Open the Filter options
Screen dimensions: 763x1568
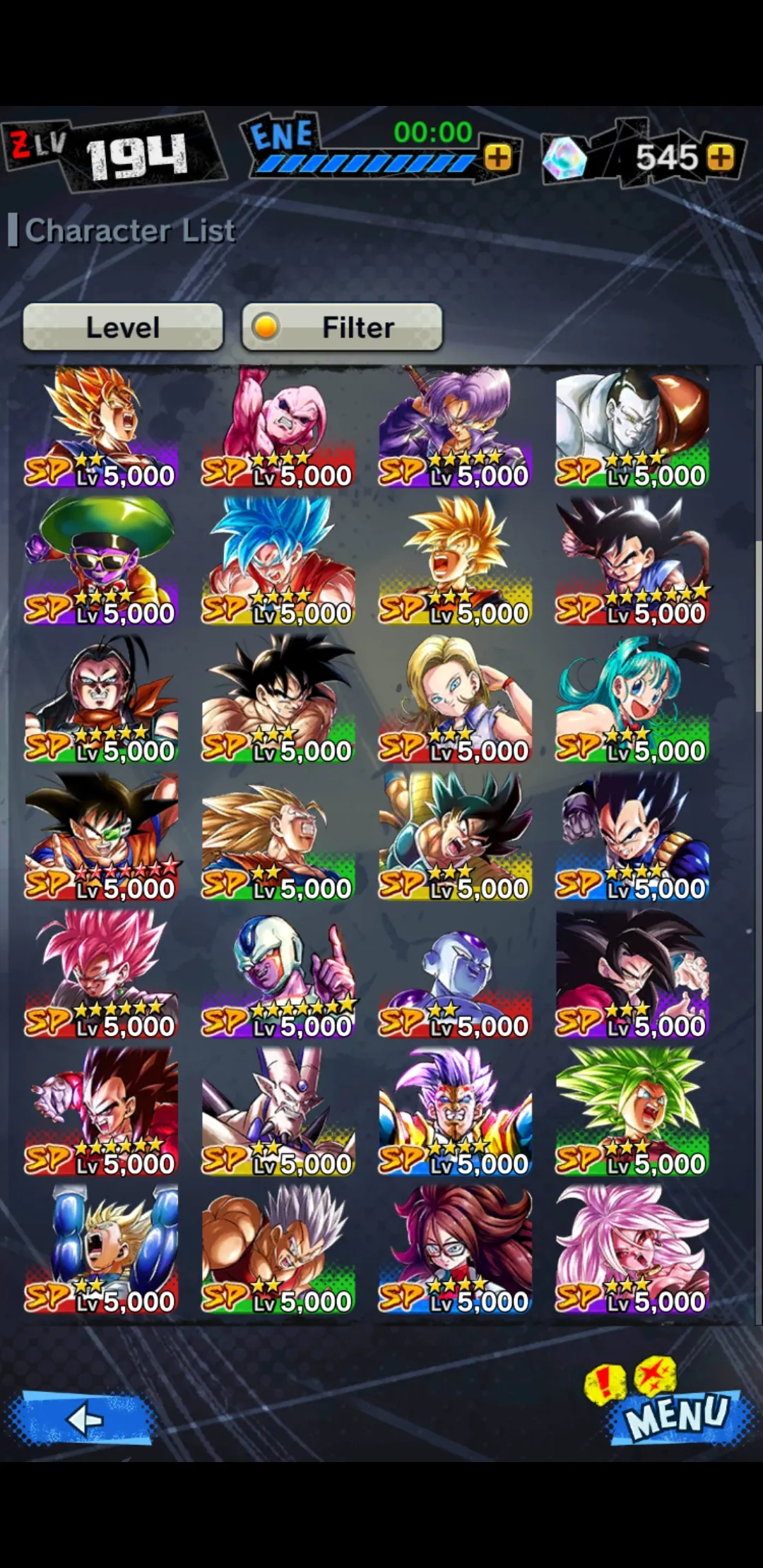click(342, 327)
